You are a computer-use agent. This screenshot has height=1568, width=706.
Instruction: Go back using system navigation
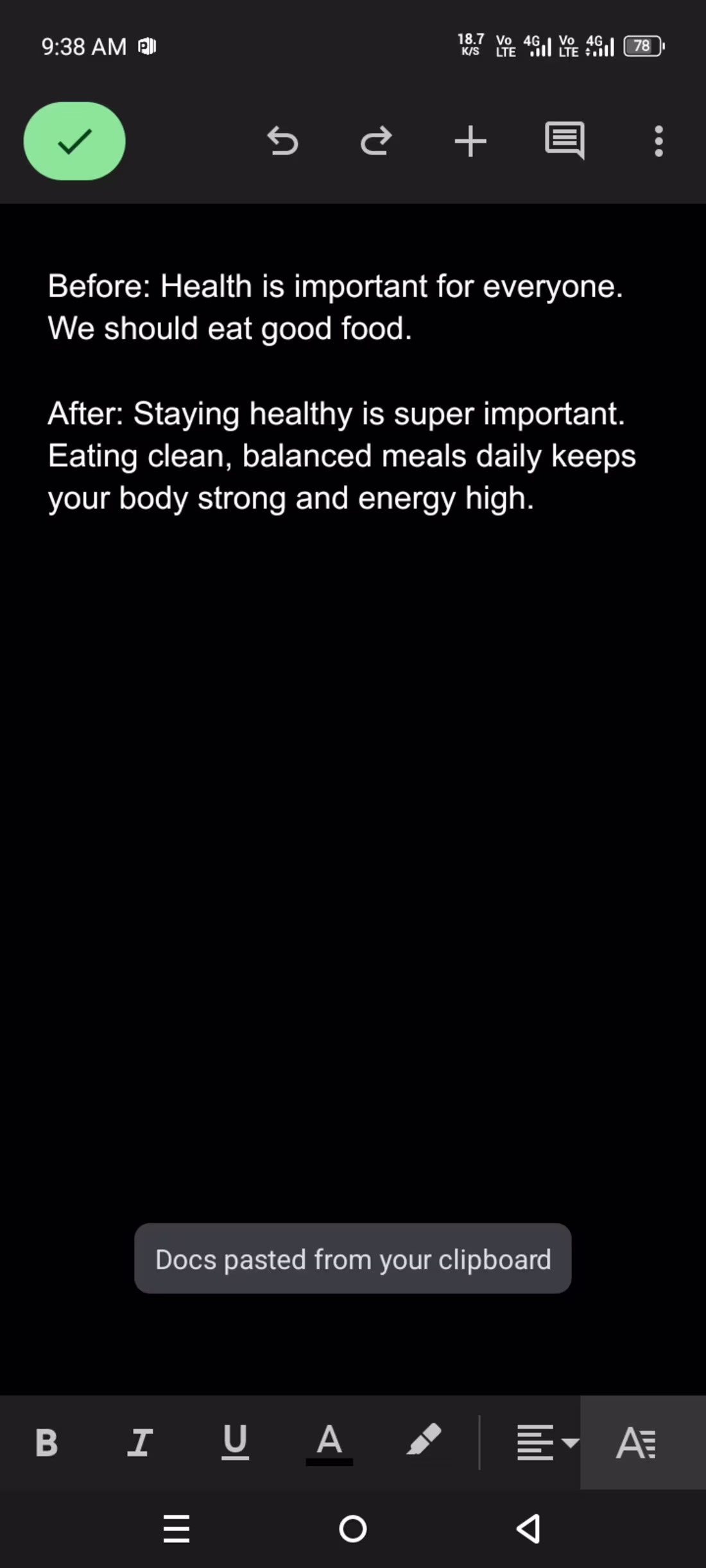pos(528,1529)
